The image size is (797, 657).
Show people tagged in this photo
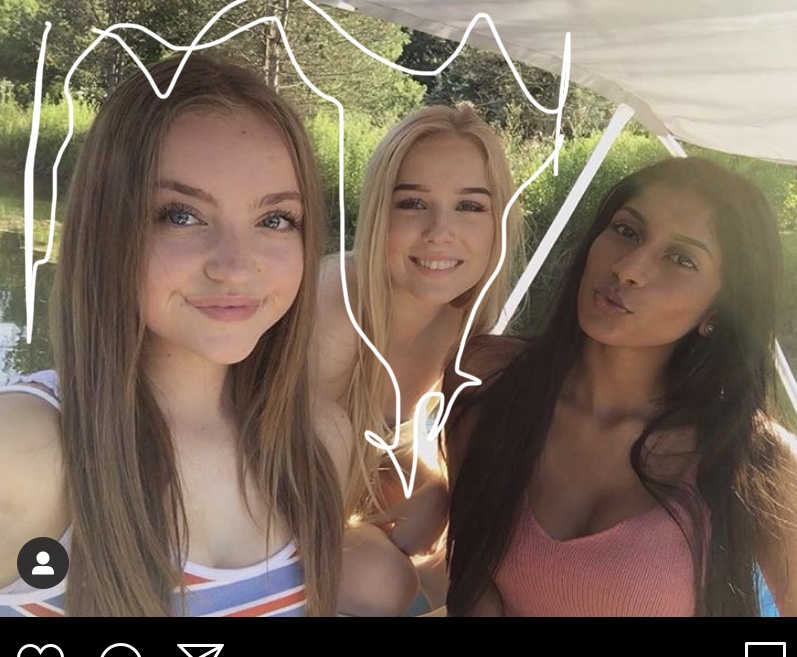[x=43, y=563]
